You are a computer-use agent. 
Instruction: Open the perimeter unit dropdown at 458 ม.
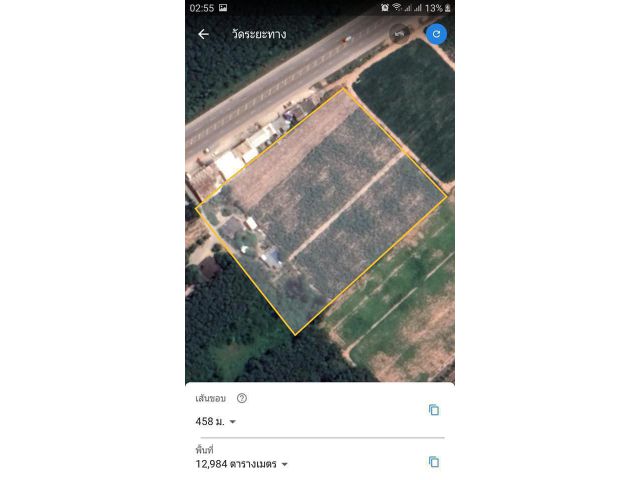tap(232, 422)
